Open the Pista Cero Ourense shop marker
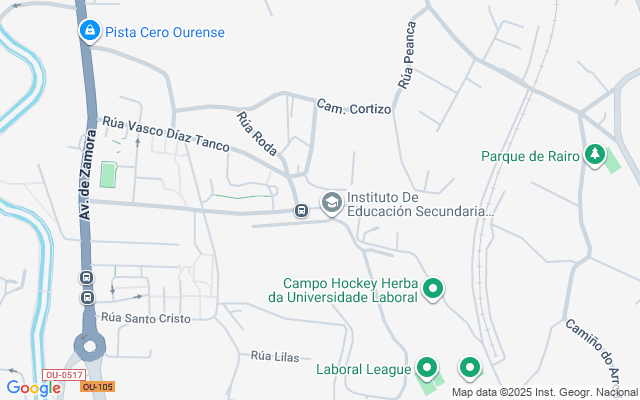 (x=90, y=32)
